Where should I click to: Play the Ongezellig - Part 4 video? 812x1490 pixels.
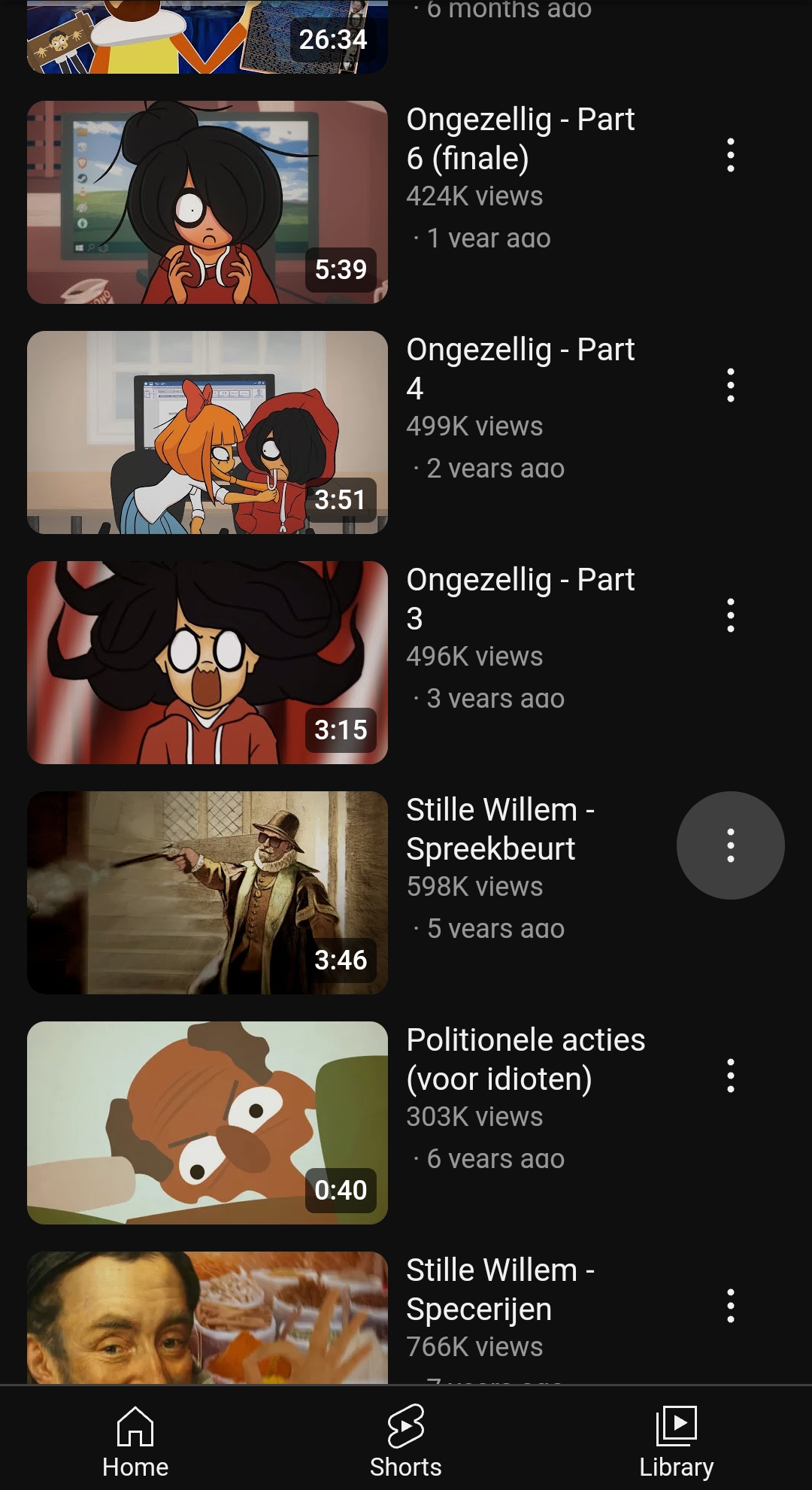pos(208,432)
